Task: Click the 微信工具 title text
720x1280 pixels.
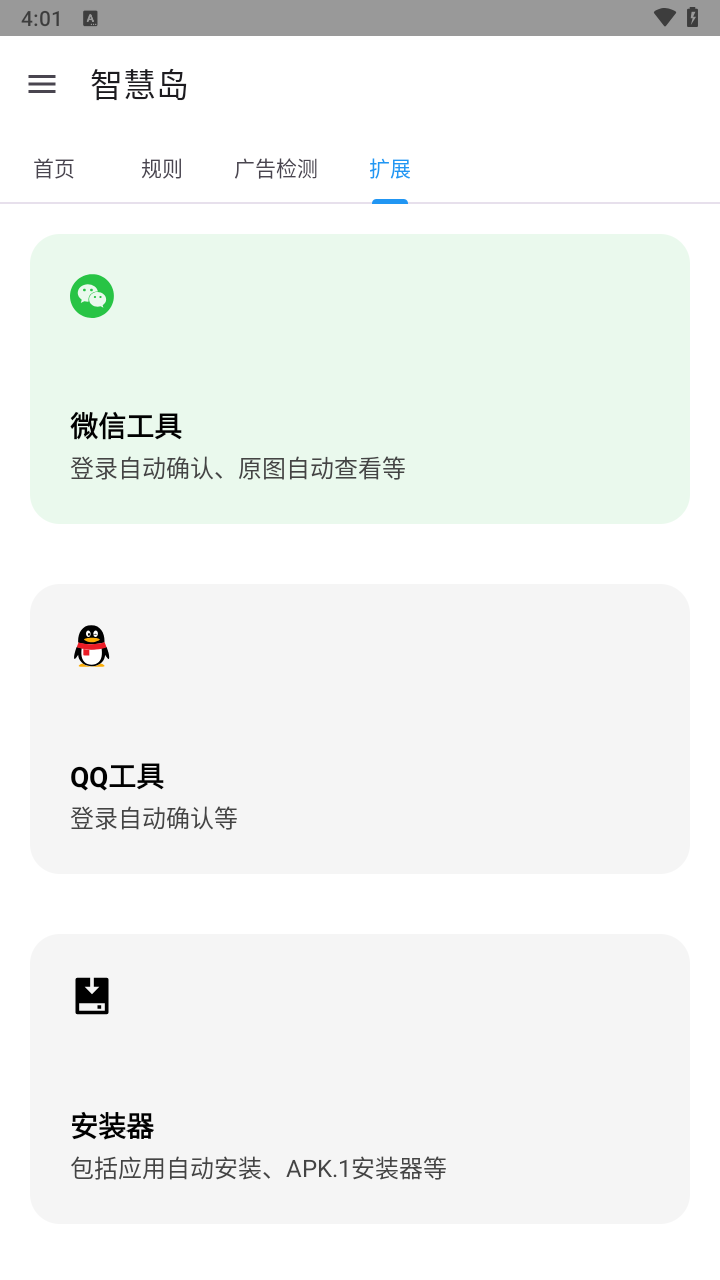Action: click(126, 426)
